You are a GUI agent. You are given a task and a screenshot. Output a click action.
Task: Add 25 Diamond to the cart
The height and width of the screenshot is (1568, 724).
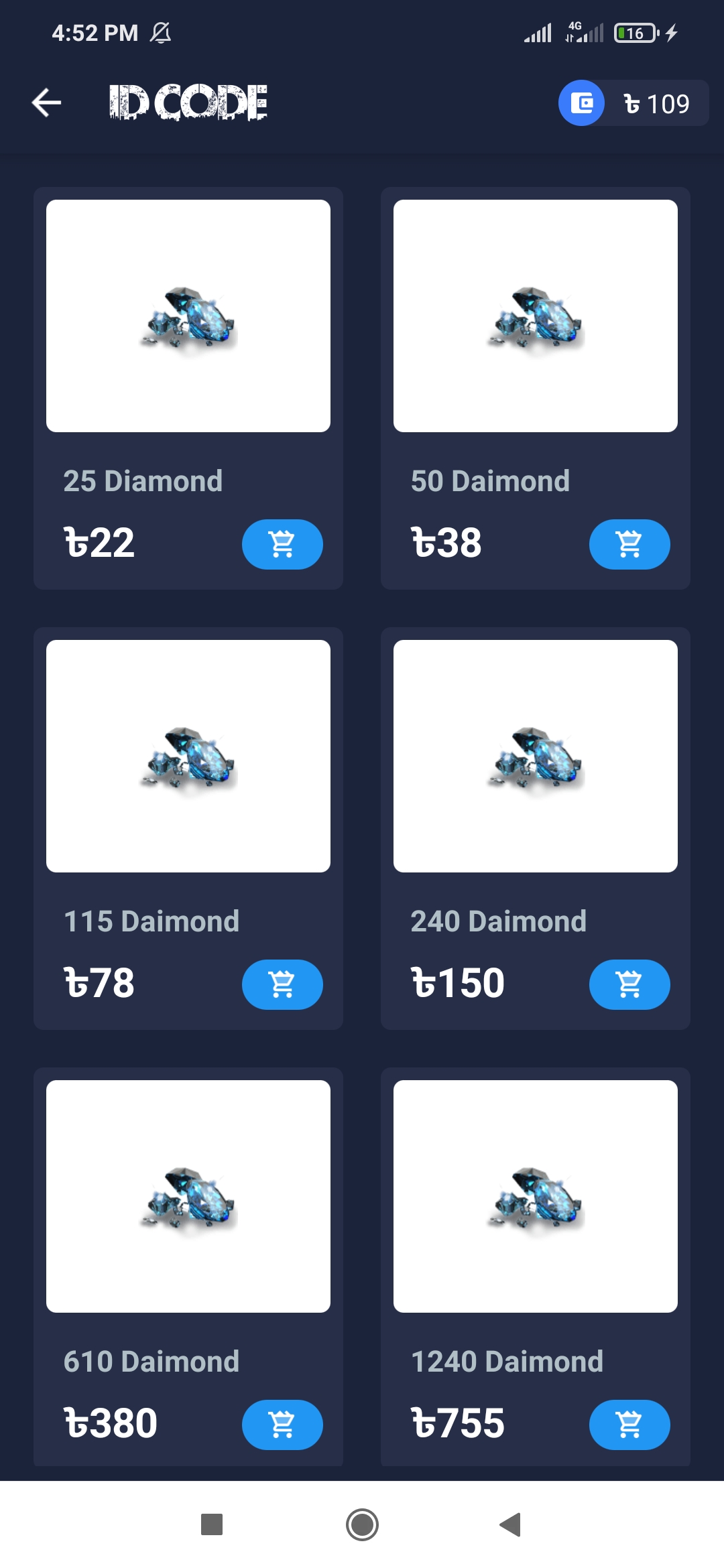point(282,544)
